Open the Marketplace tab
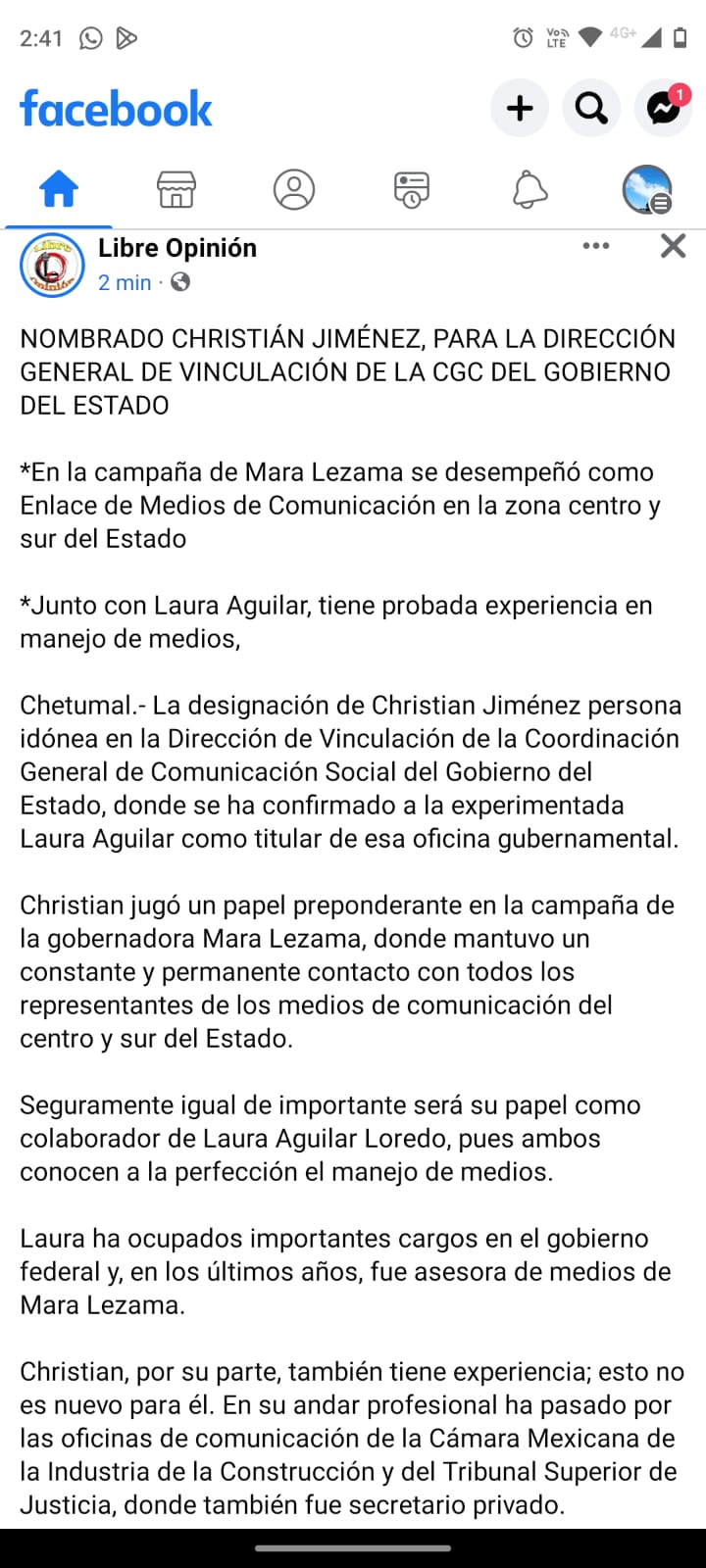706x1568 pixels. [x=176, y=189]
